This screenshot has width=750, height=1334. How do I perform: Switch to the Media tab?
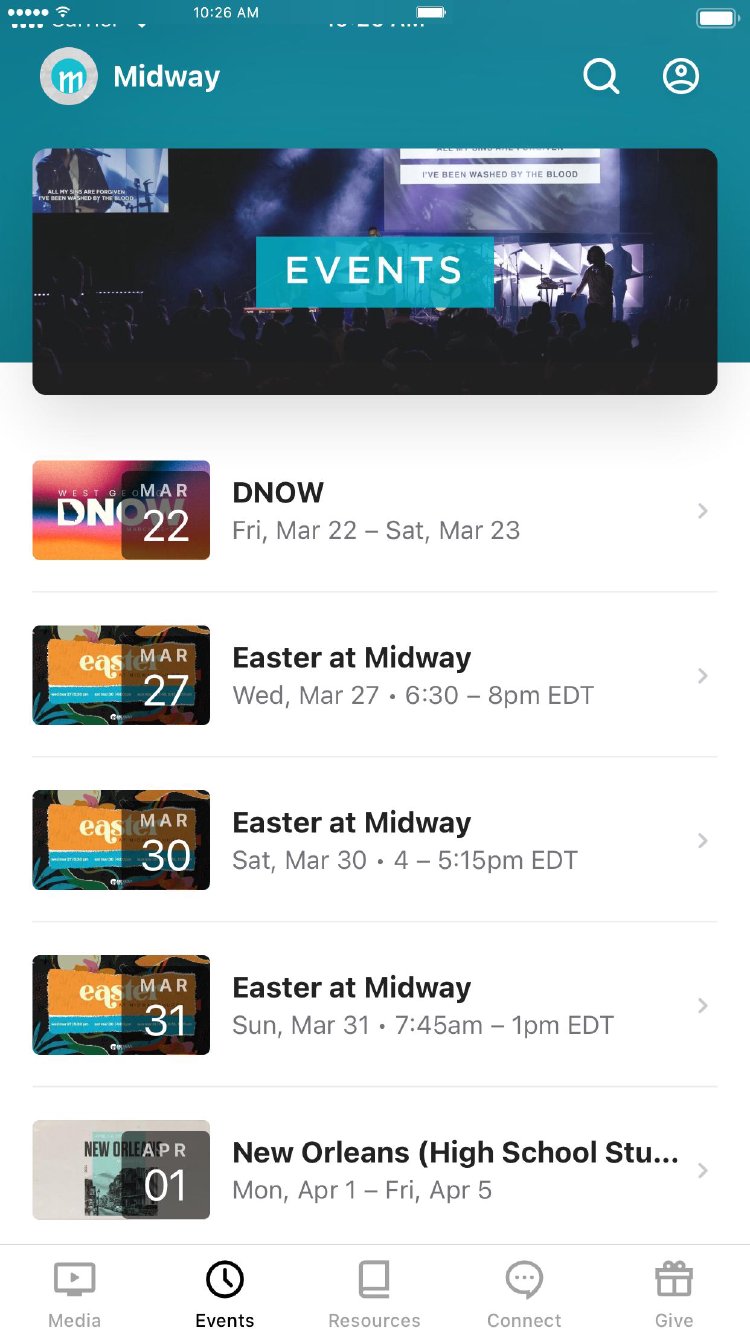[75, 1293]
